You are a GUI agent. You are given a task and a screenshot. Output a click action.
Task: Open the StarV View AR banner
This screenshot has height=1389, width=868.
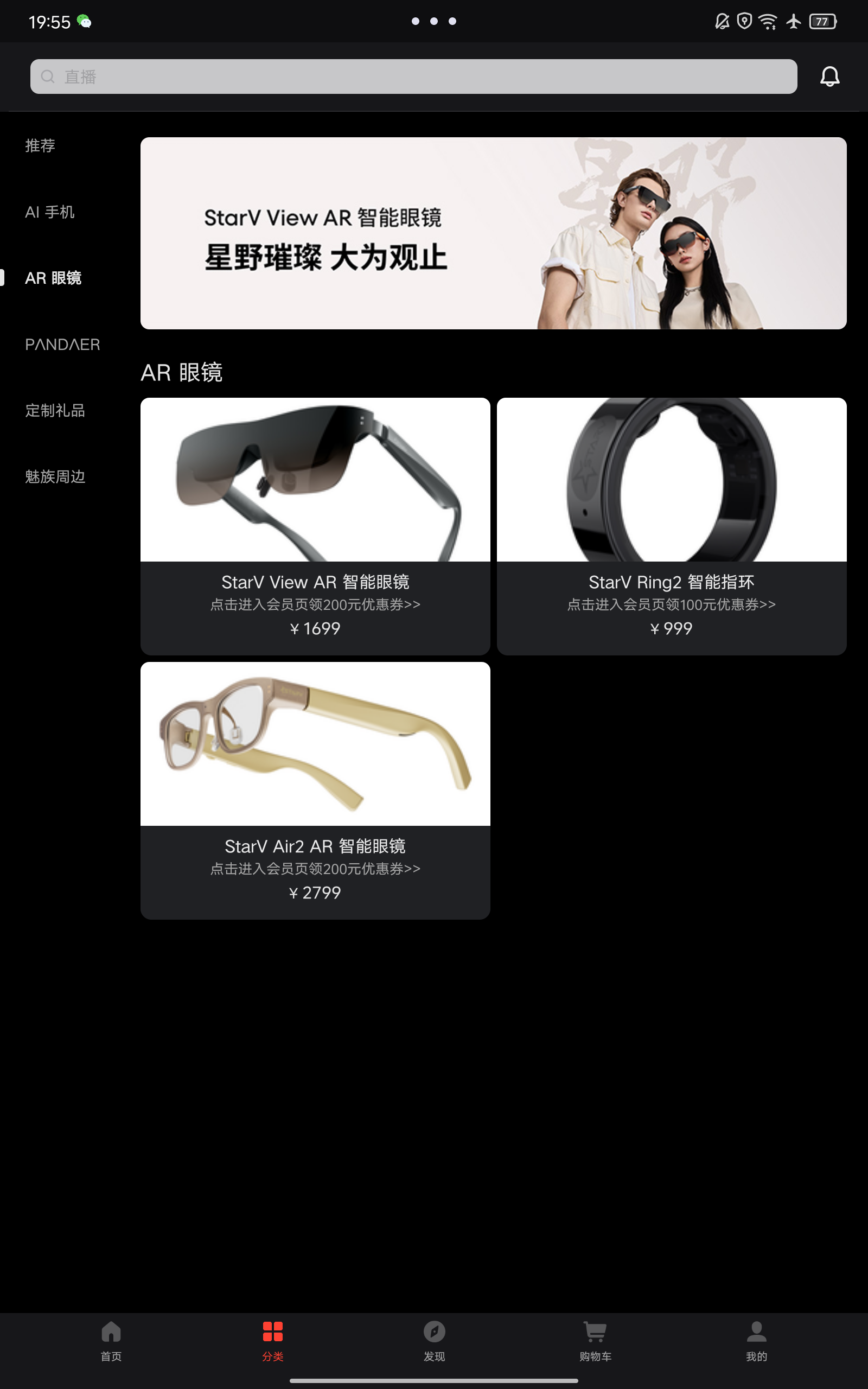(493, 233)
